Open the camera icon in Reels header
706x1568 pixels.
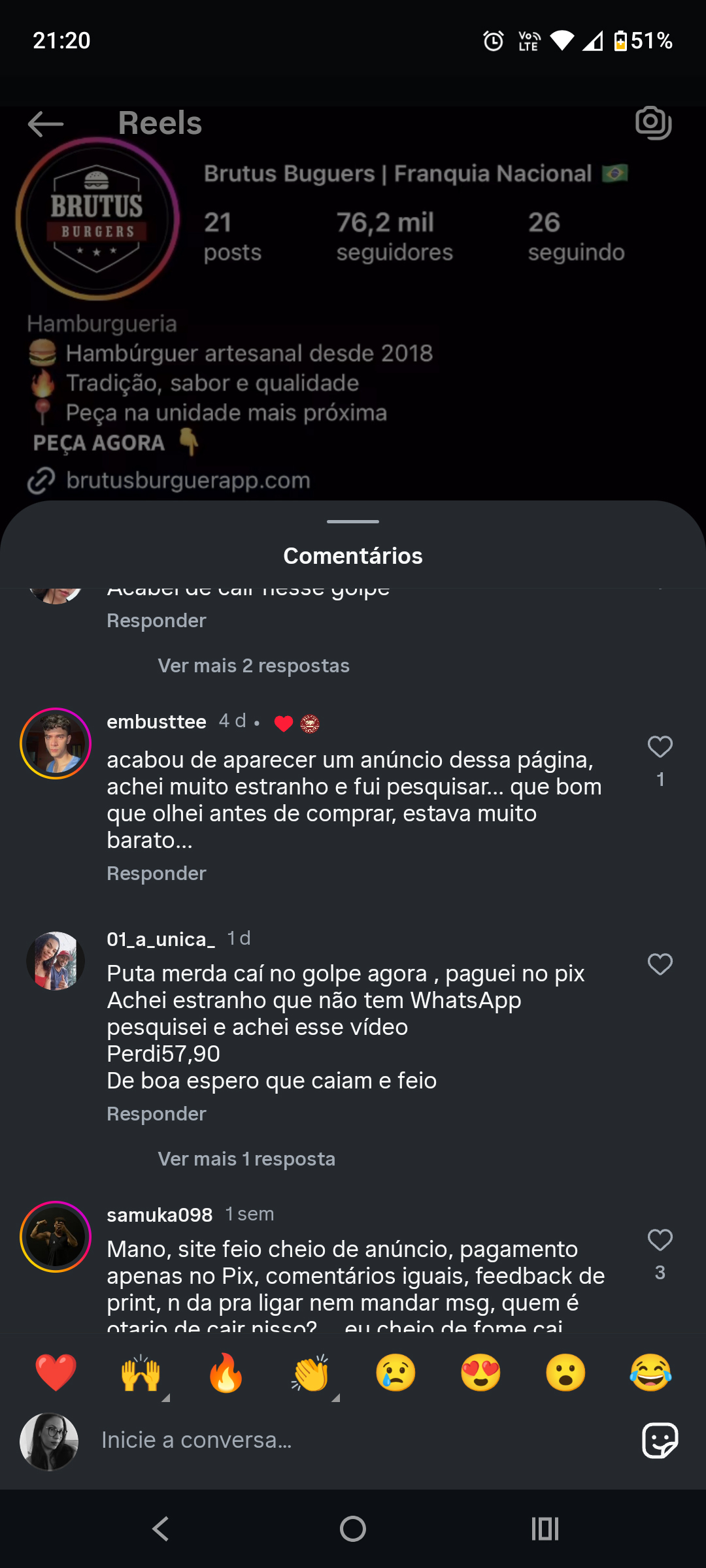coord(653,123)
